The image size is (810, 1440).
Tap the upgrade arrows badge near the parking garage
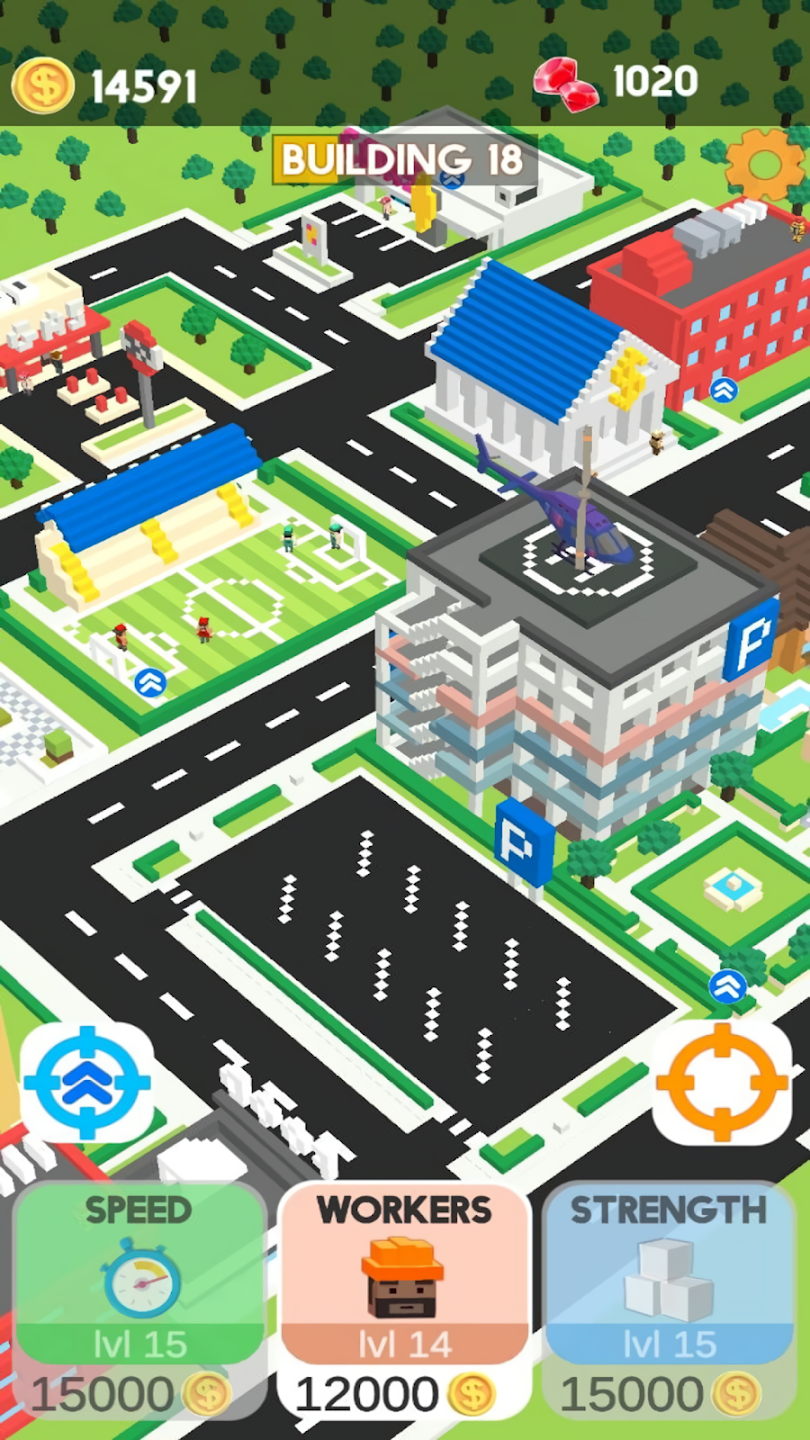(x=729, y=985)
